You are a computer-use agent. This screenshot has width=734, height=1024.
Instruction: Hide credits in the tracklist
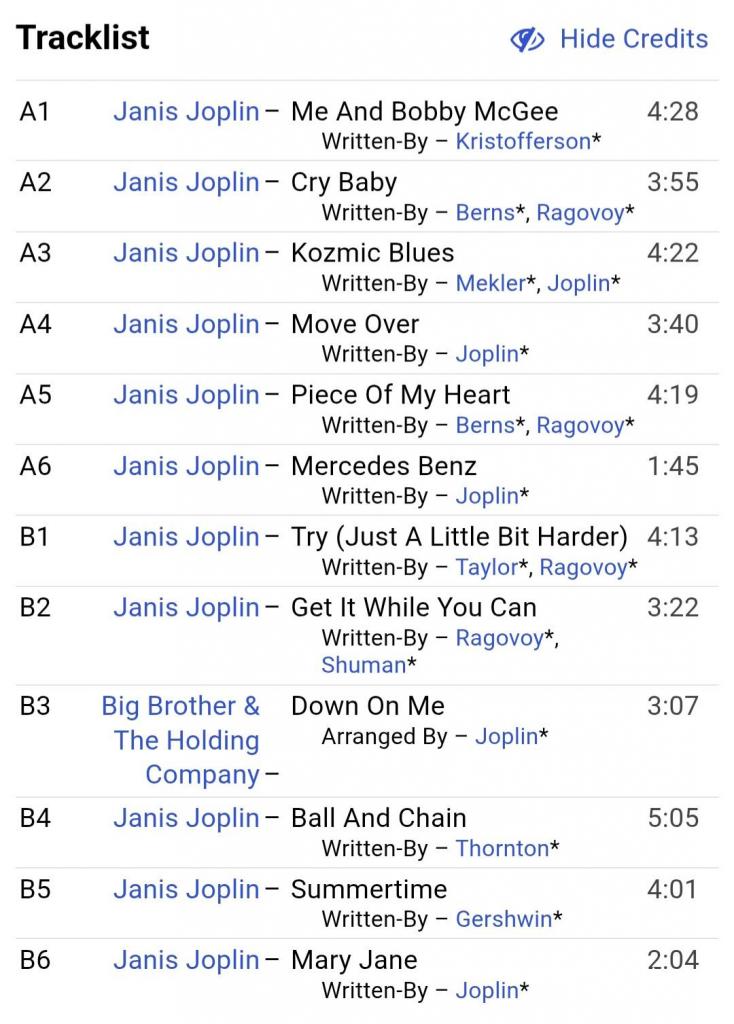coord(610,39)
